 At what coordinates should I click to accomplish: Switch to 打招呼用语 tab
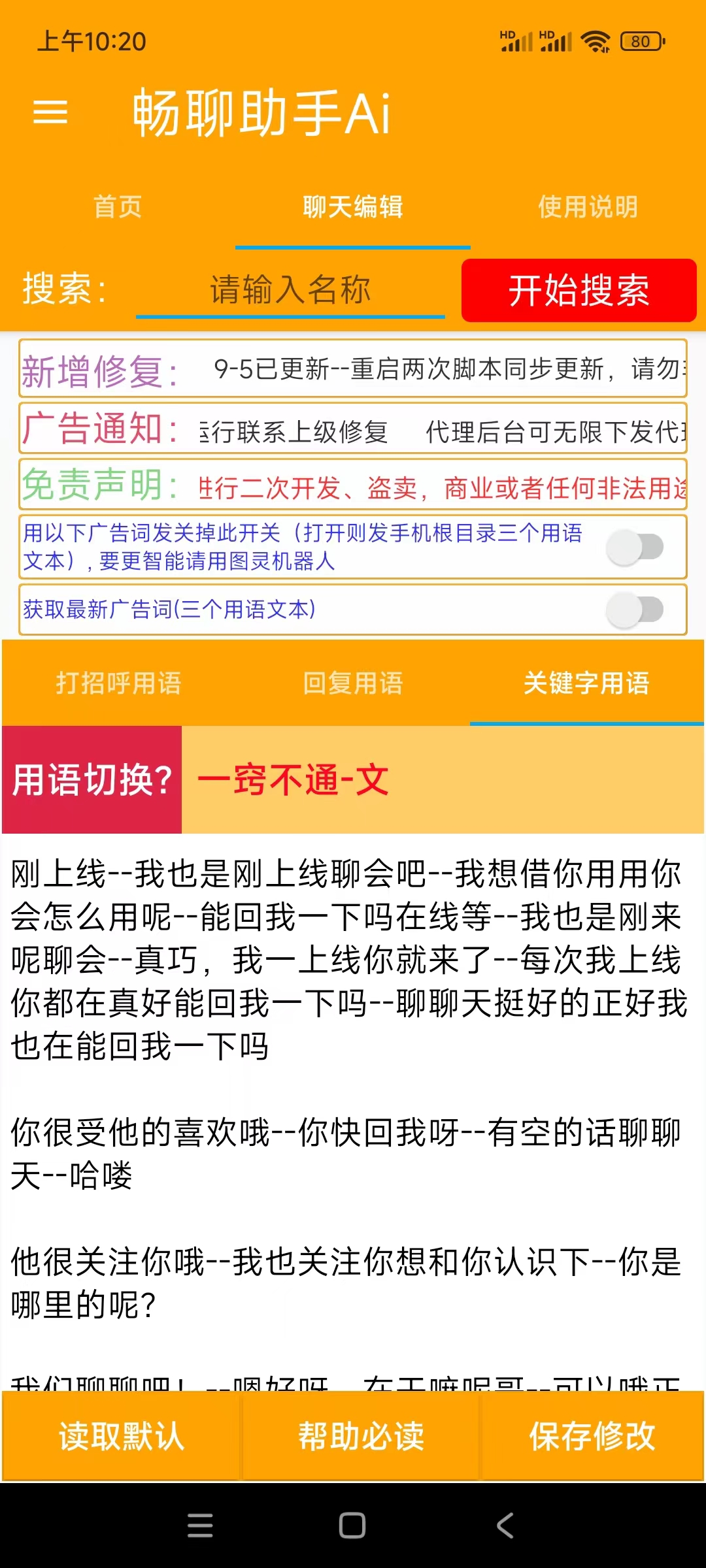(118, 683)
